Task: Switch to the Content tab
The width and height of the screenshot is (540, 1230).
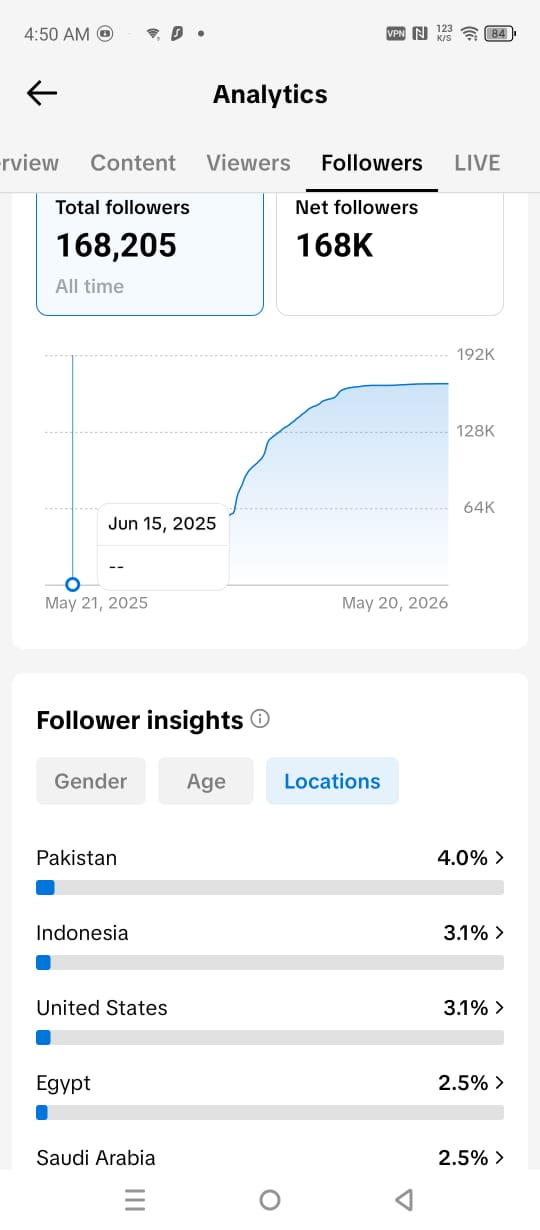Action: click(133, 163)
